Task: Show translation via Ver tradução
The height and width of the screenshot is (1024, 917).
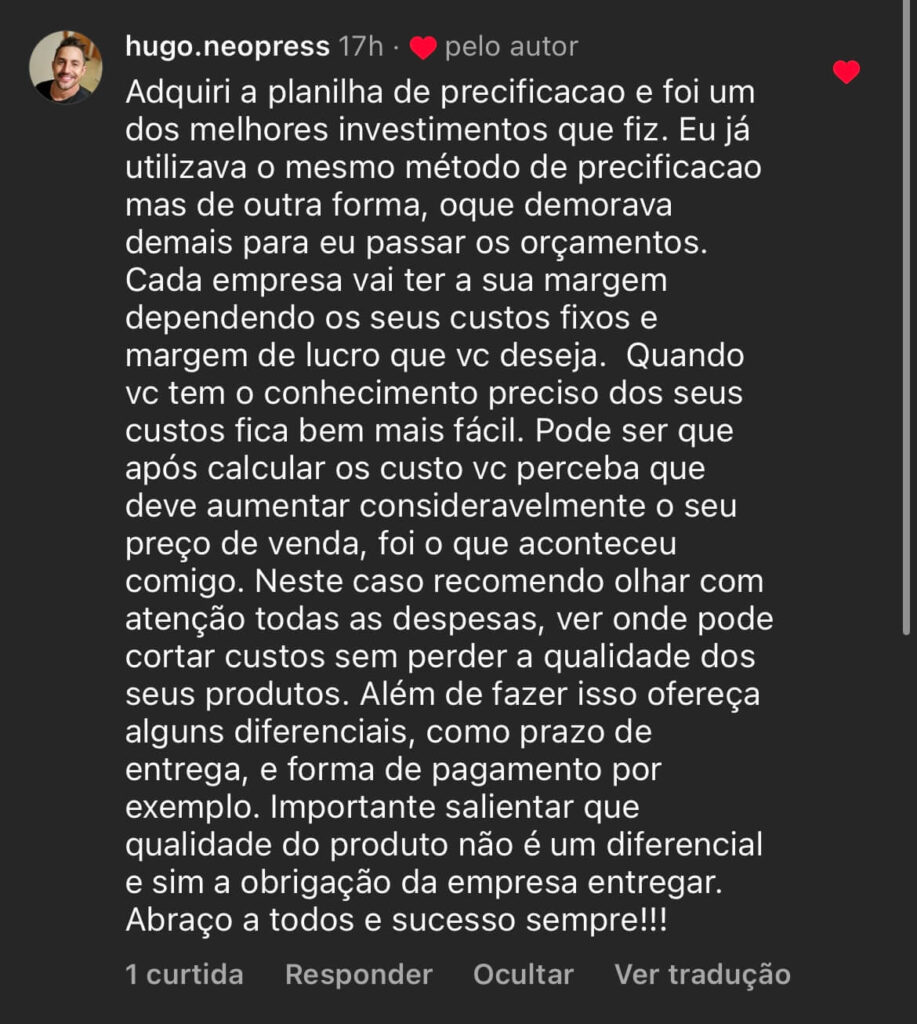Action: [x=702, y=974]
